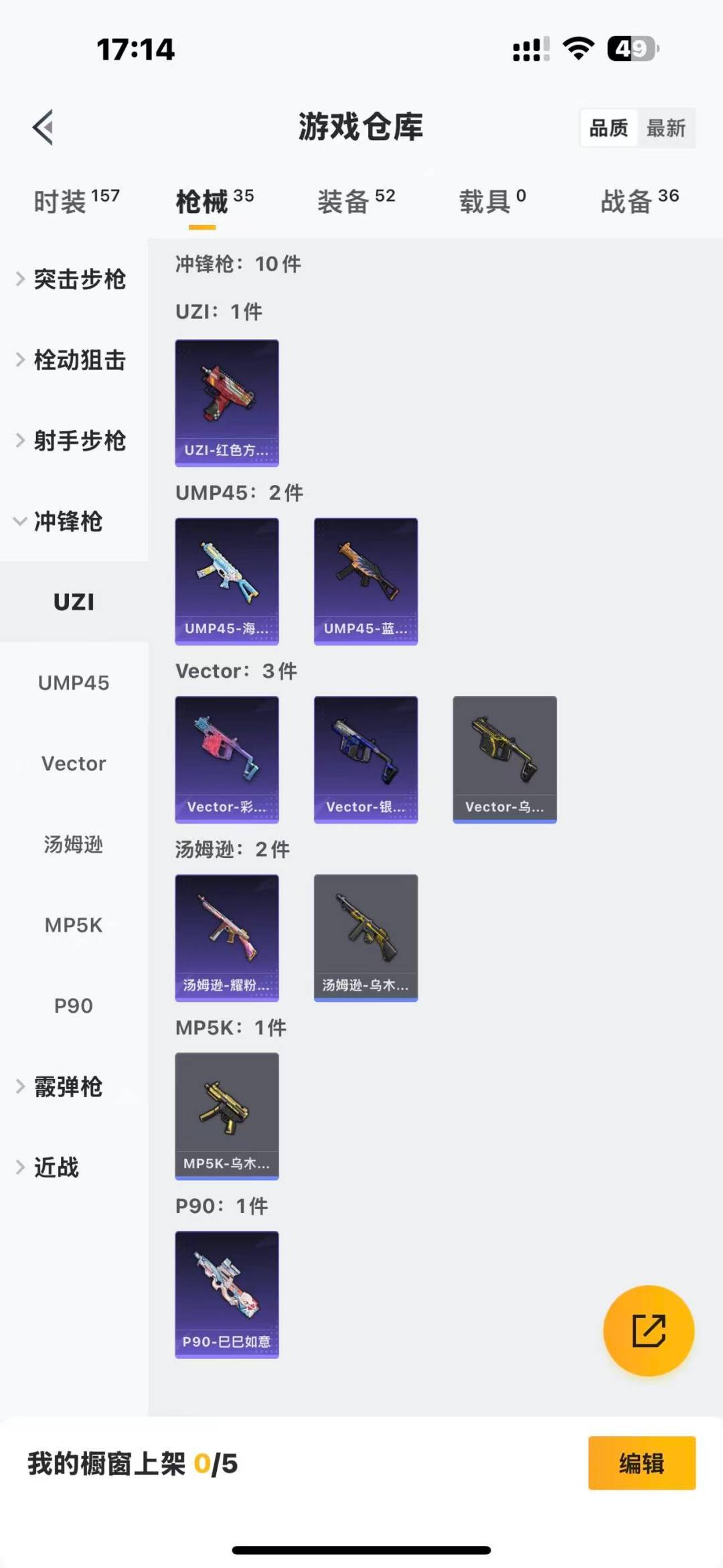Open the Vector-乌 skin tile

(x=505, y=759)
